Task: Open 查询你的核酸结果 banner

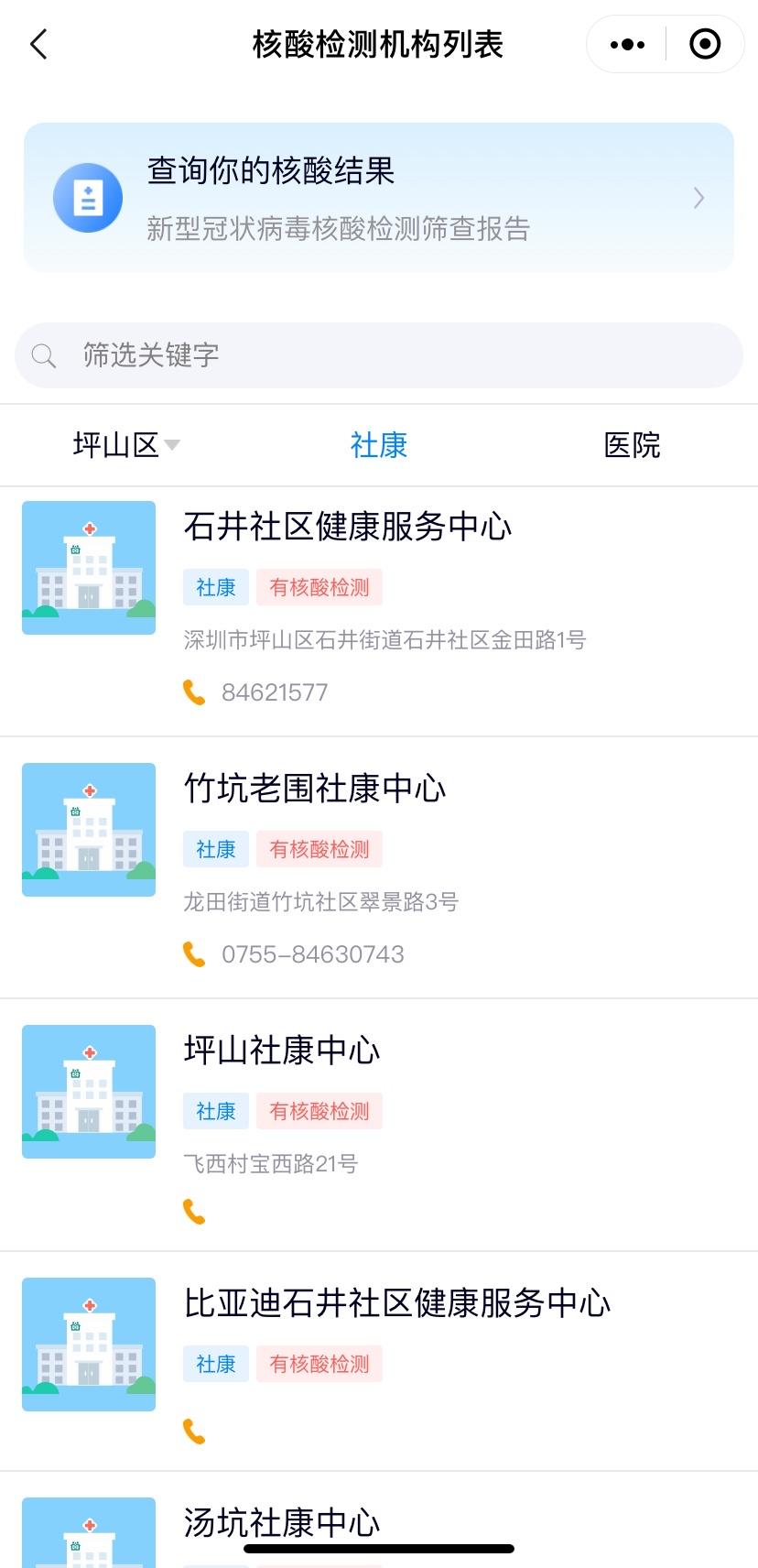Action: coord(379,198)
